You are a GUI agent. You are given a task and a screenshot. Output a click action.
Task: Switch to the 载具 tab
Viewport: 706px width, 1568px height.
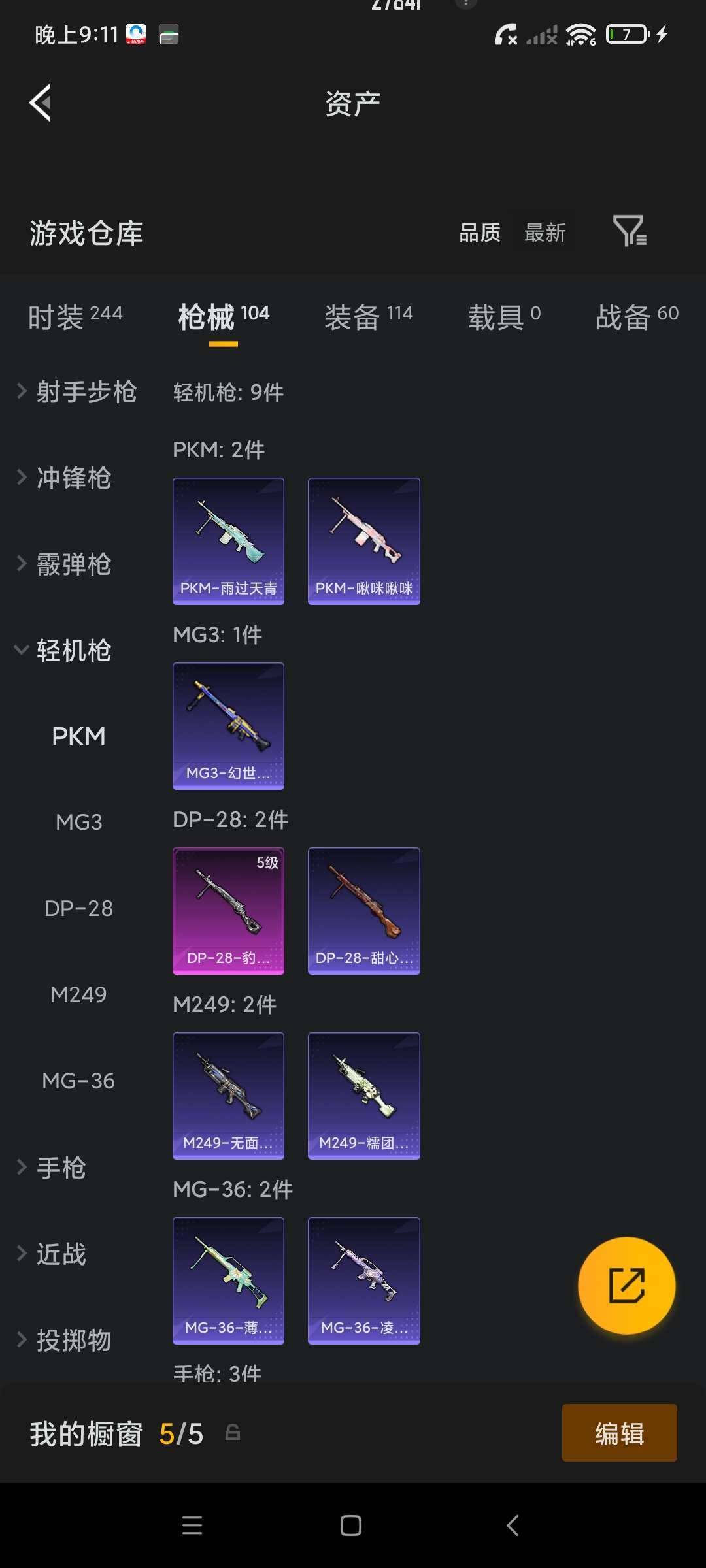click(503, 317)
